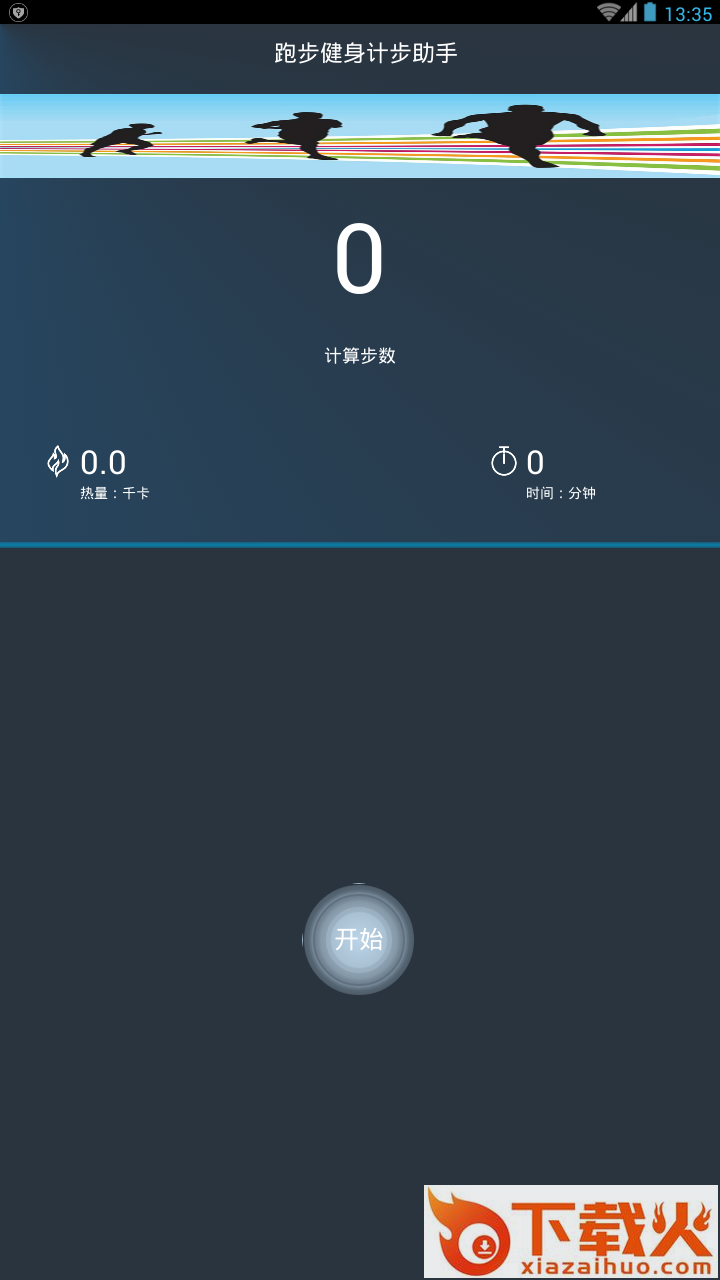This screenshot has height=1280, width=720.
Task: Tap the 计算步数 label
Action: [x=359, y=355]
